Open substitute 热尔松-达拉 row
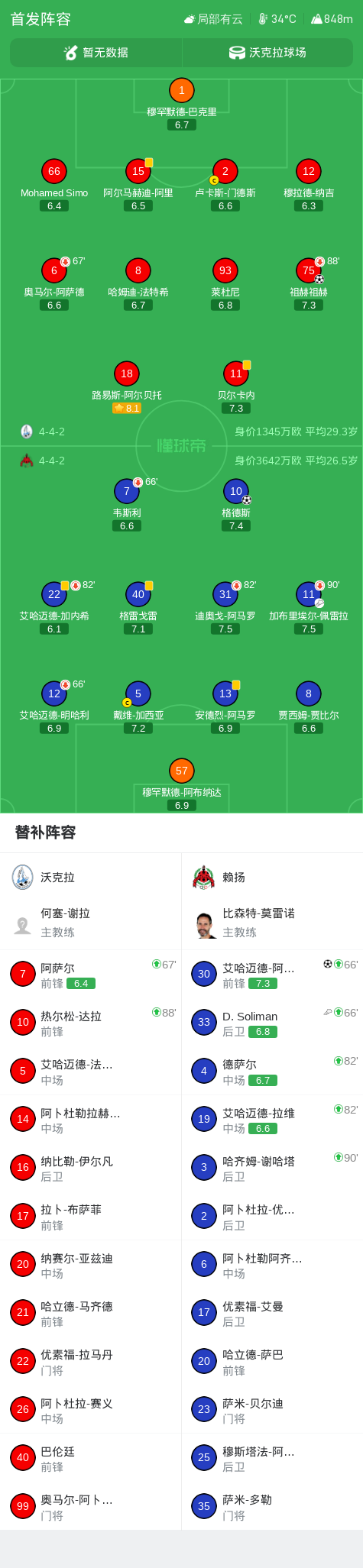 point(90,1023)
